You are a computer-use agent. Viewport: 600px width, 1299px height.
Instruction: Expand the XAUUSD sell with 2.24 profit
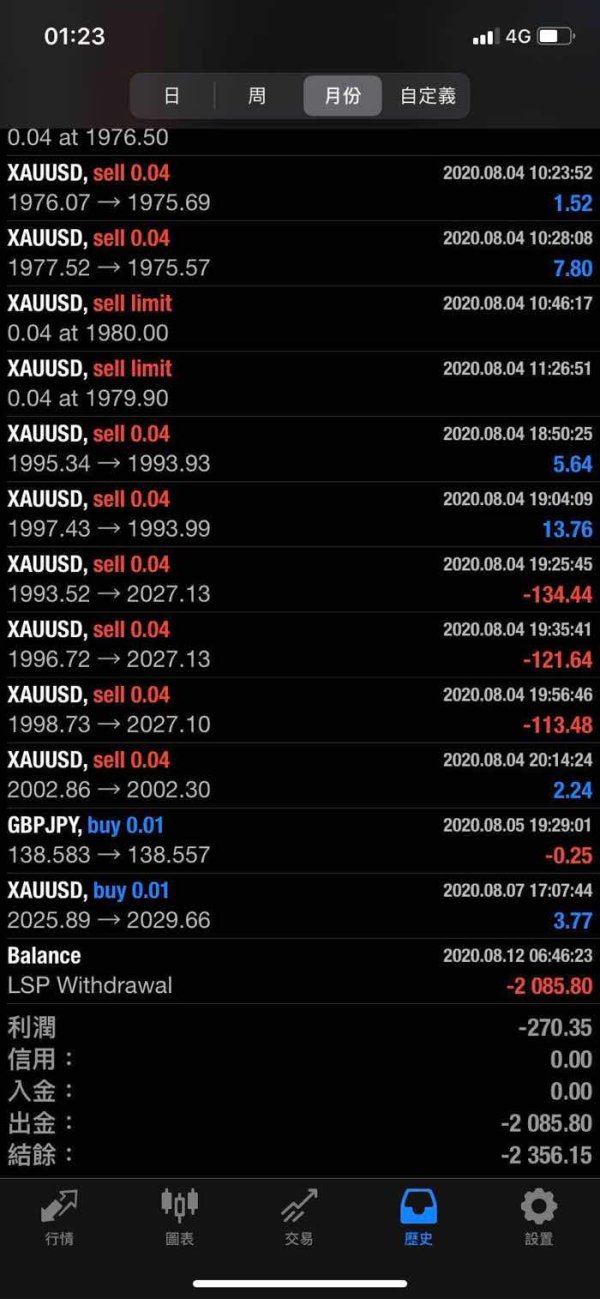coord(300,775)
